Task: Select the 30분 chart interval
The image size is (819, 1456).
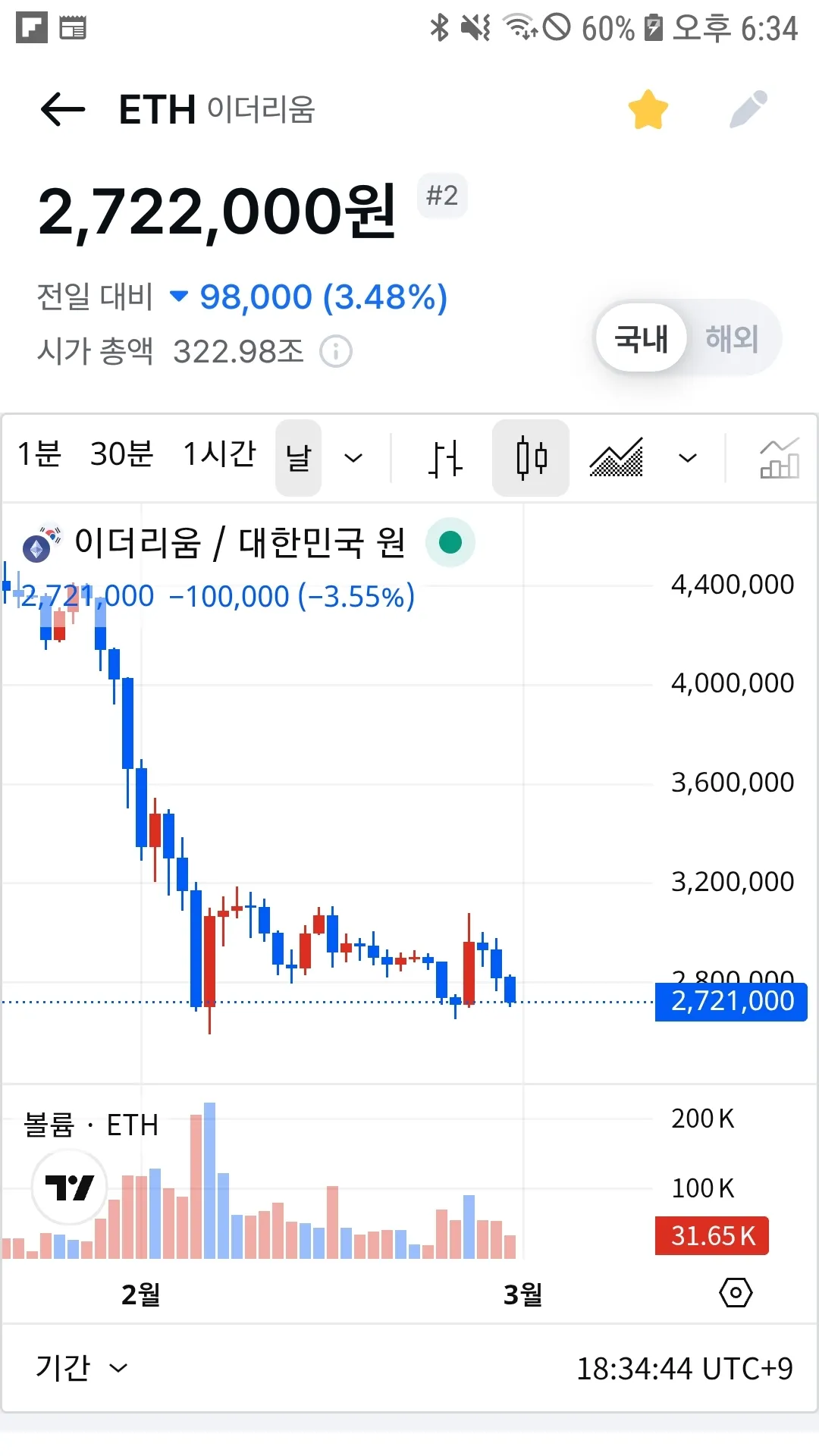Action: pyautogui.click(x=121, y=455)
